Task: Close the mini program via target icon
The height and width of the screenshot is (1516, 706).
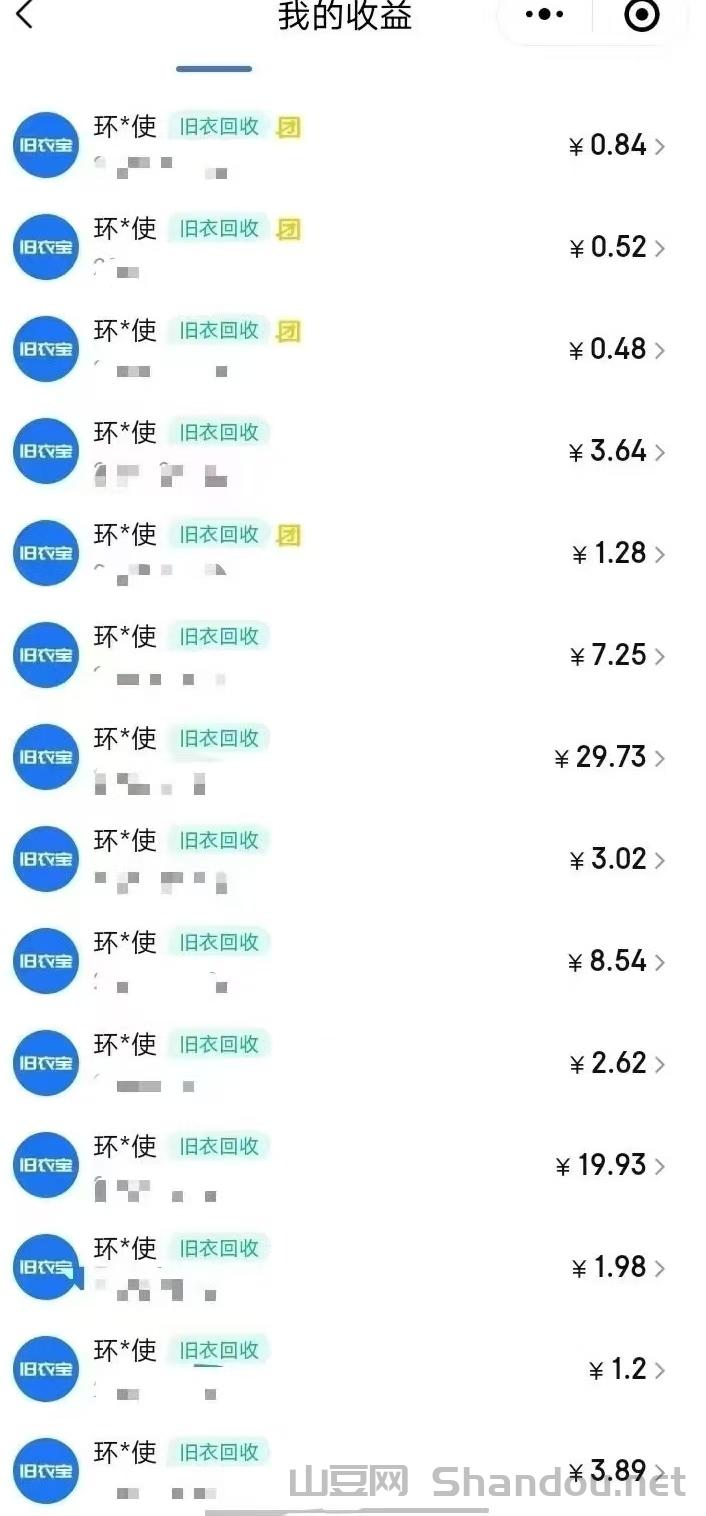Action: click(x=641, y=15)
